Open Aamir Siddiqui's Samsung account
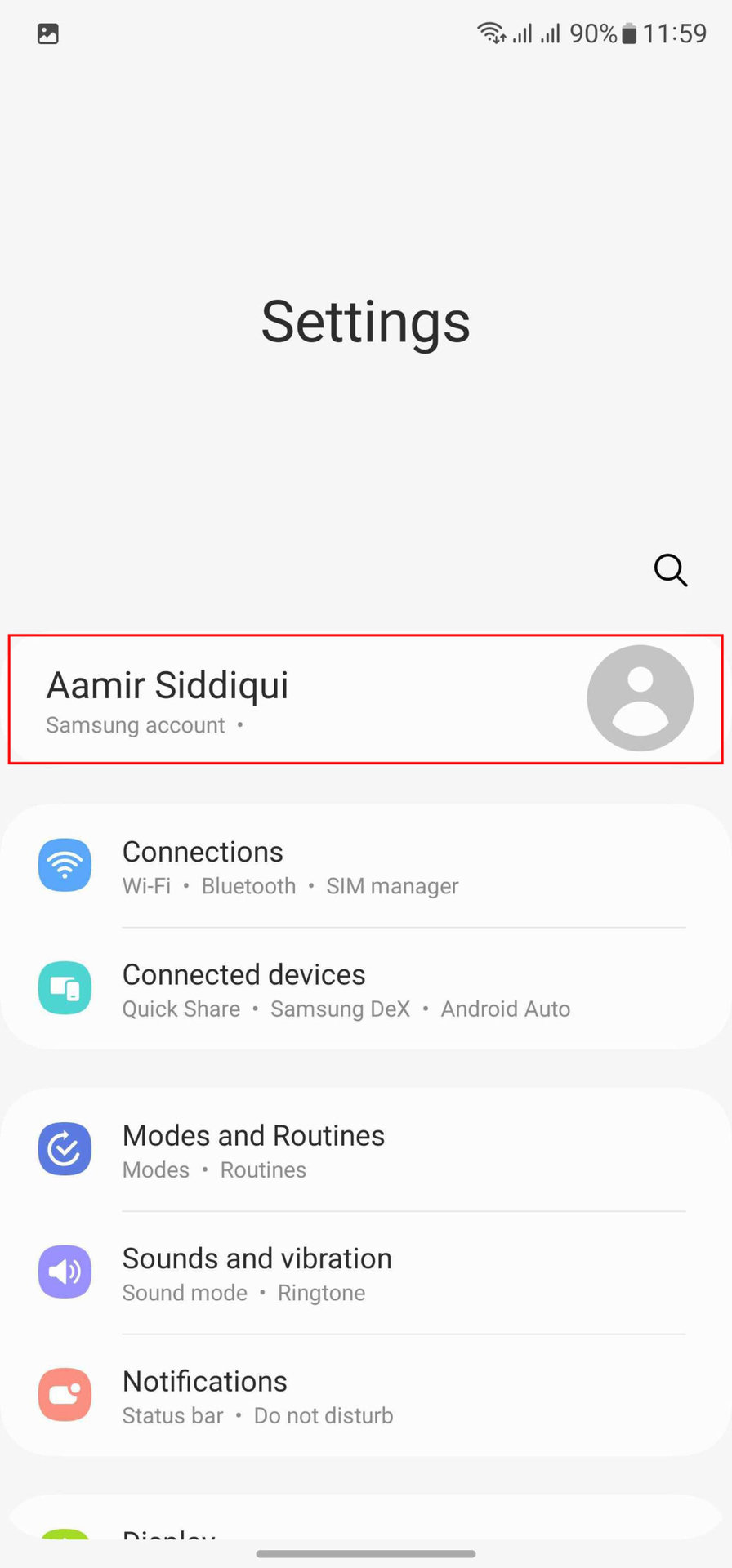The height and width of the screenshot is (1568, 732). [364, 699]
